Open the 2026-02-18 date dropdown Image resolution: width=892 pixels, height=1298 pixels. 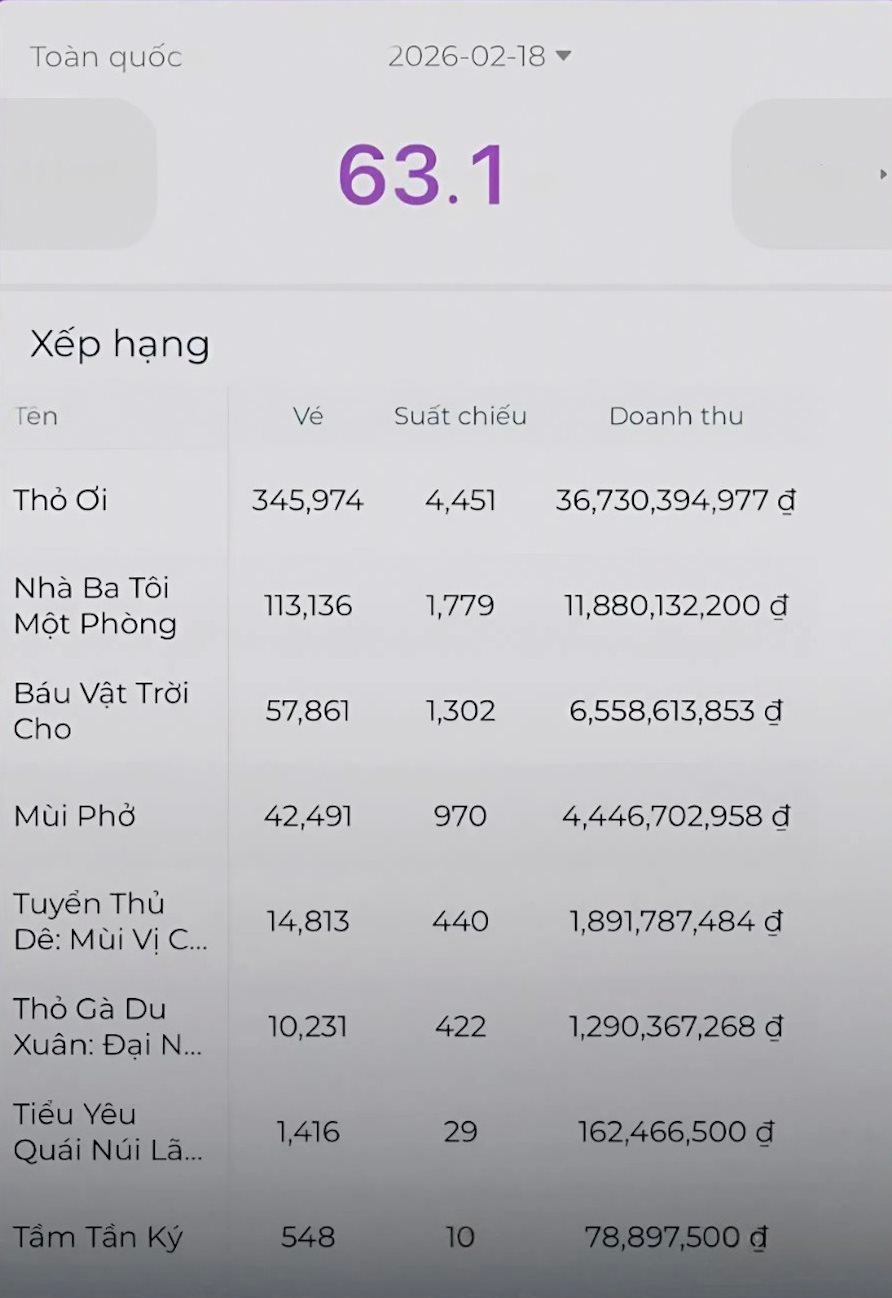[479, 56]
